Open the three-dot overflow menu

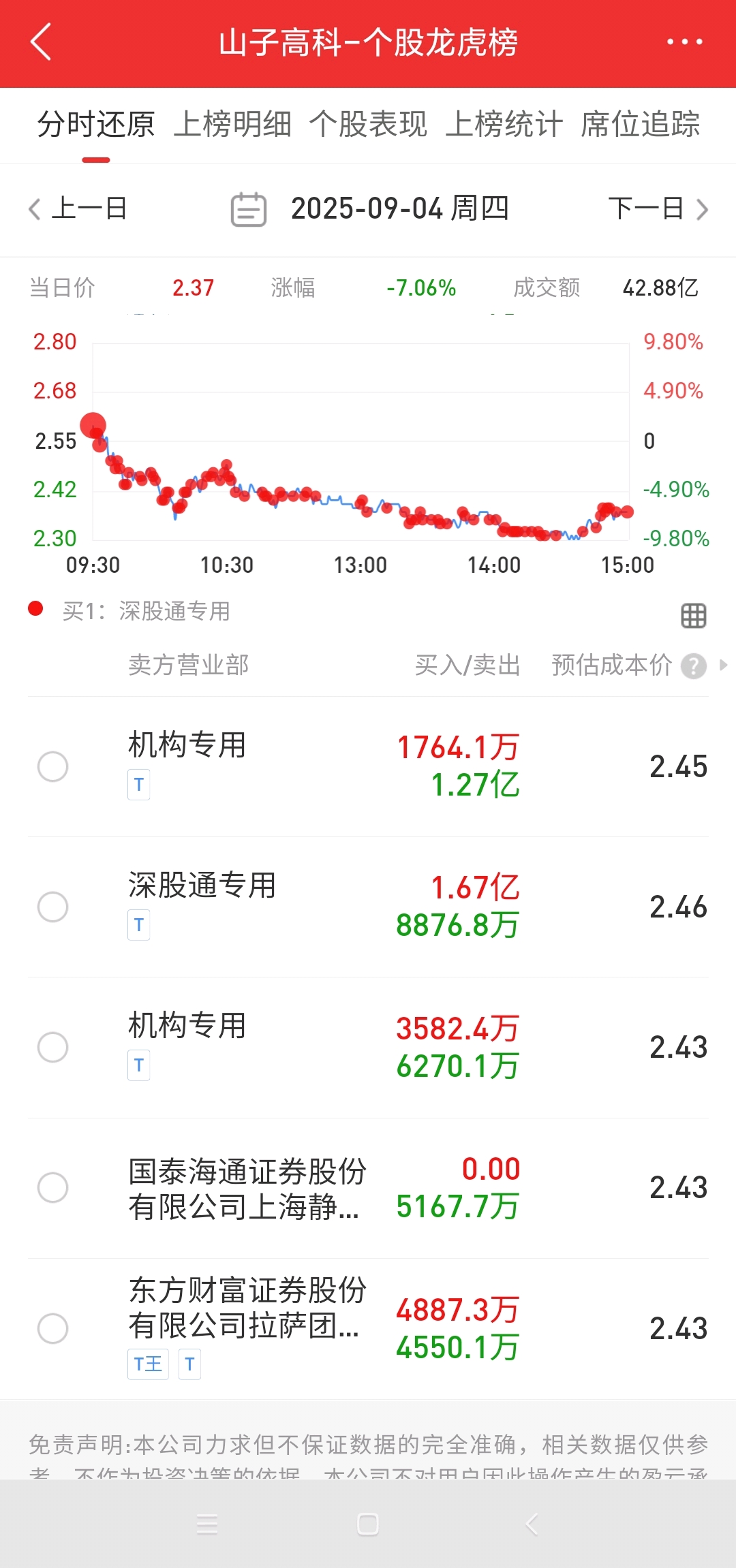(684, 42)
